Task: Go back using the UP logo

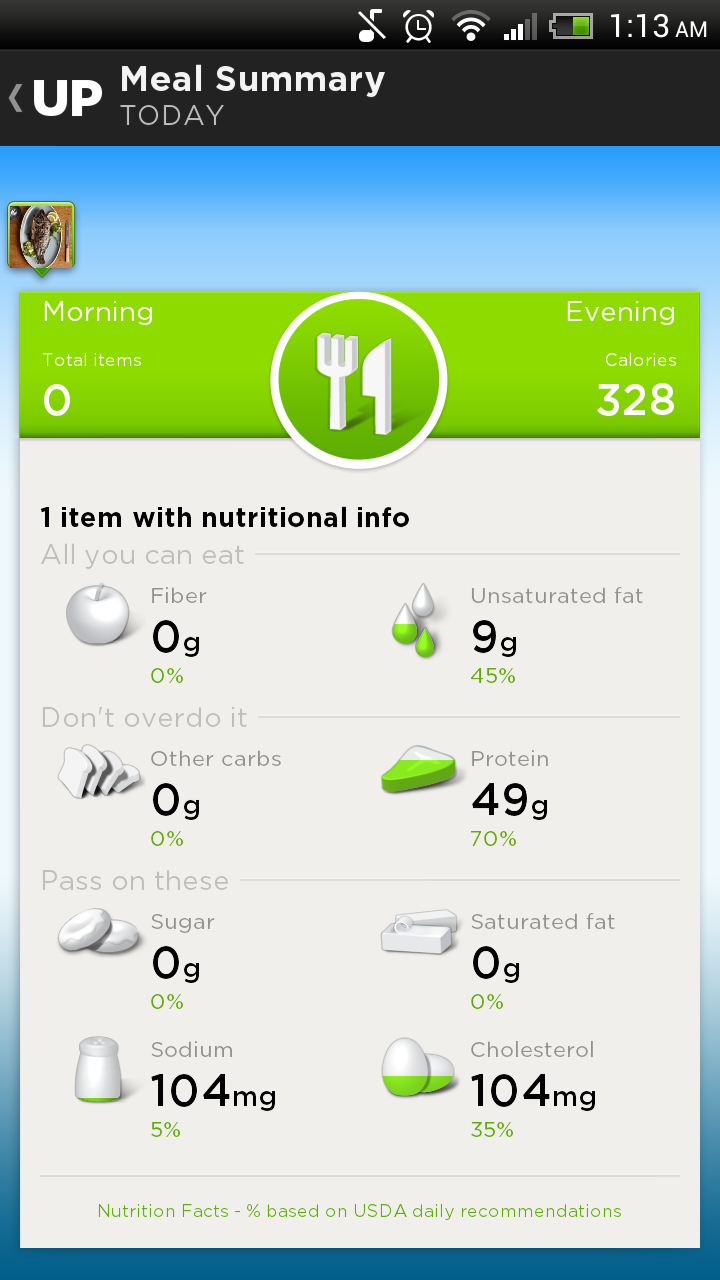Action: [x=58, y=98]
